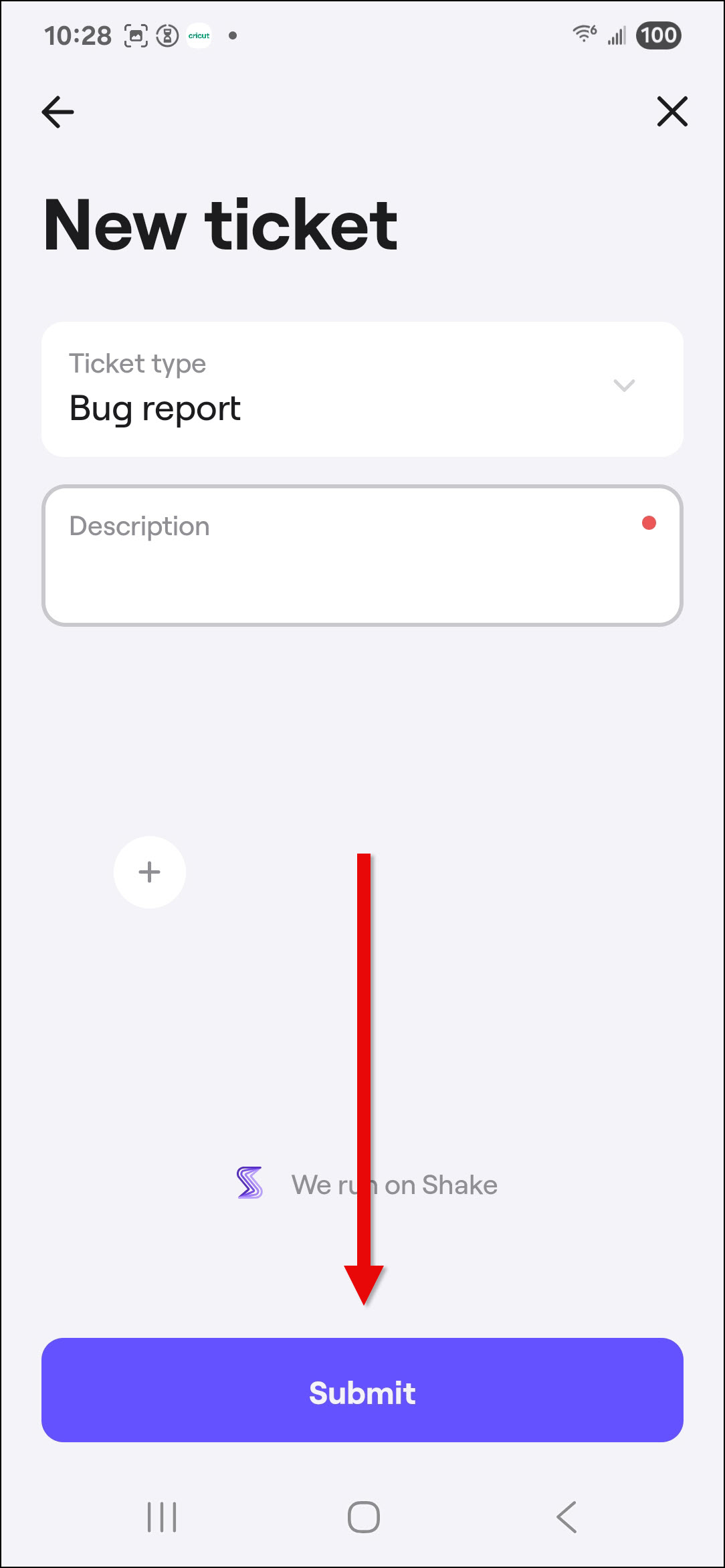Tap the home button in navigation bar
725x1568 pixels.
pyautogui.click(x=362, y=1516)
